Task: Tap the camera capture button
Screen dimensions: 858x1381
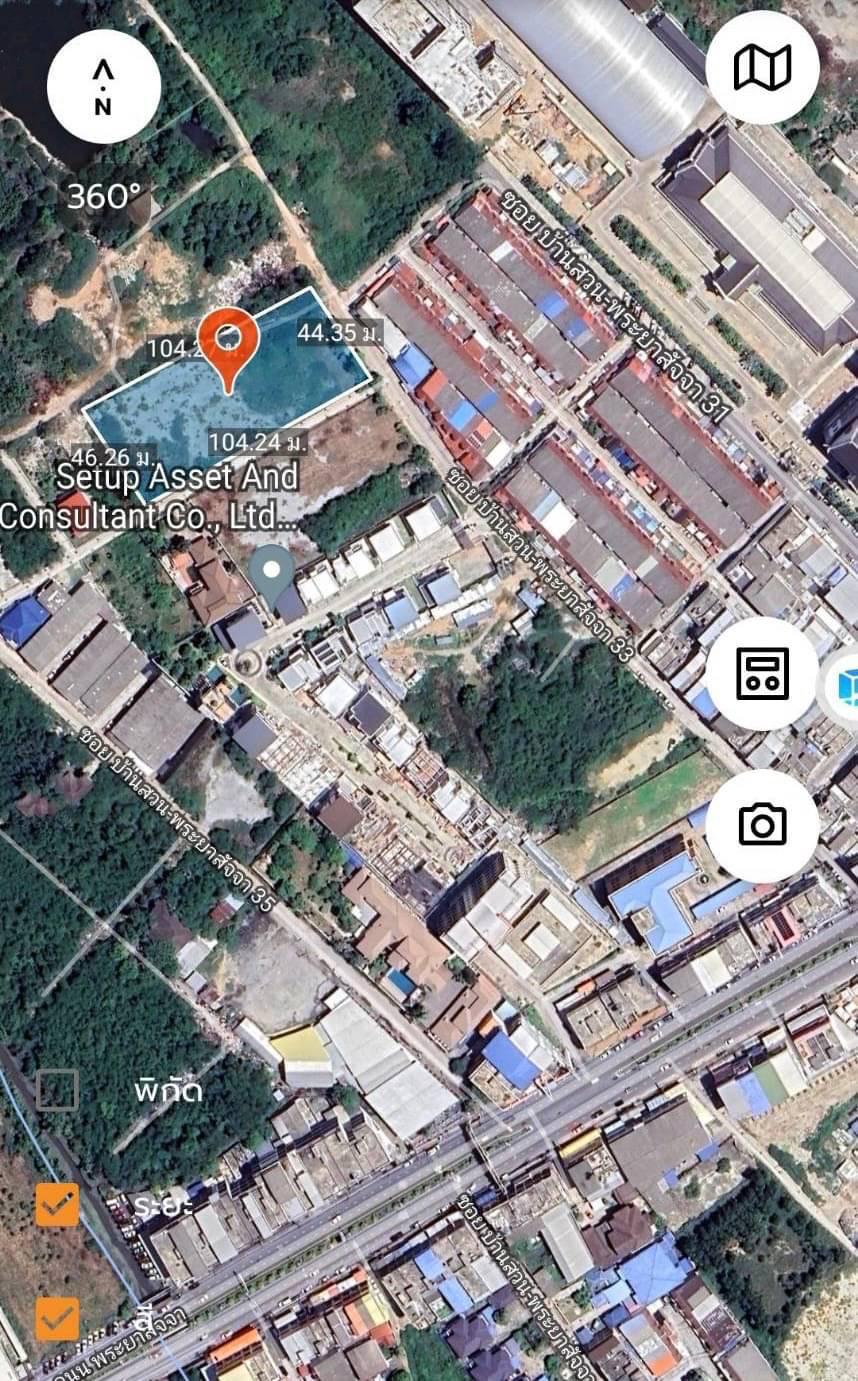Action: tap(762, 825)
